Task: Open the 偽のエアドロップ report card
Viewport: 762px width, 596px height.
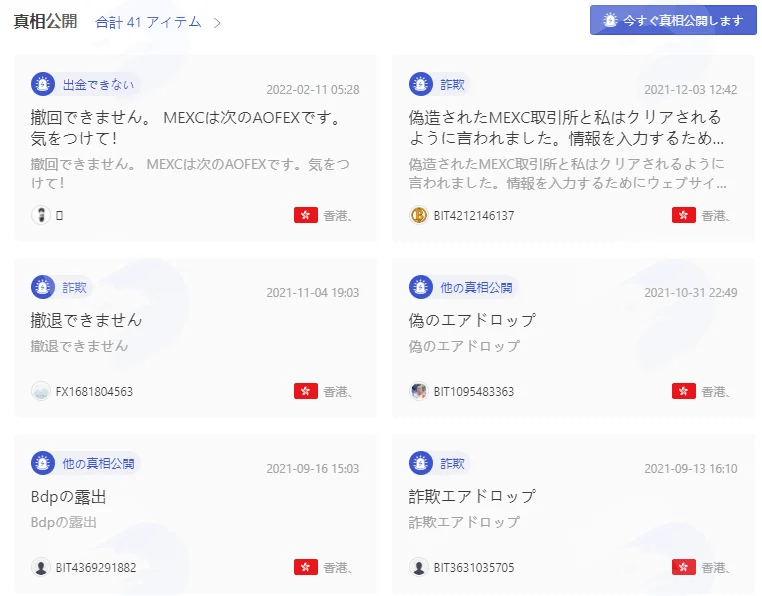Action: [x=573, y=338]
